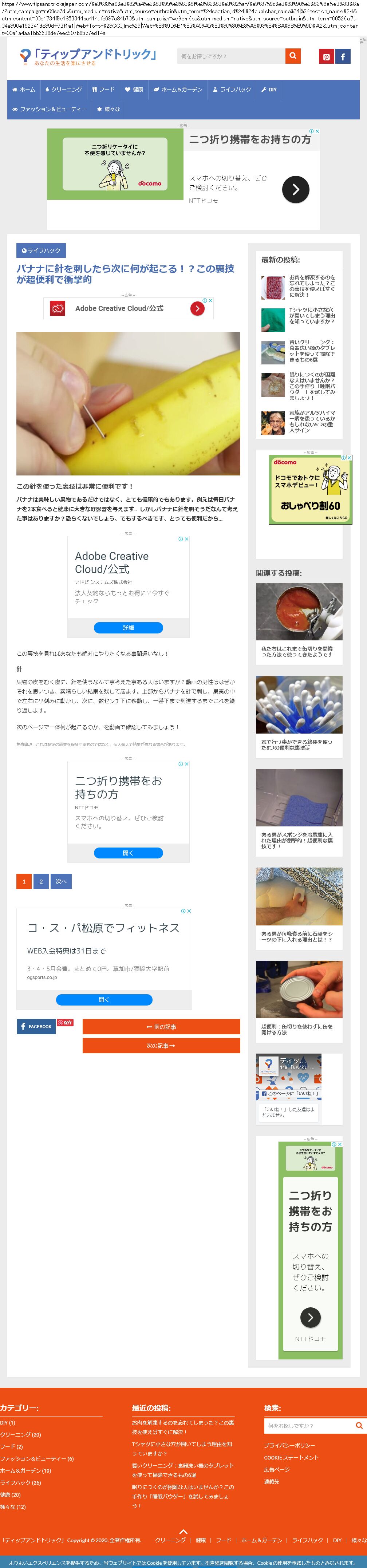This screenshot has width=367, height=1568.
Task: Share article via FACEBOOK button
Action: [x=36, y=1026]
